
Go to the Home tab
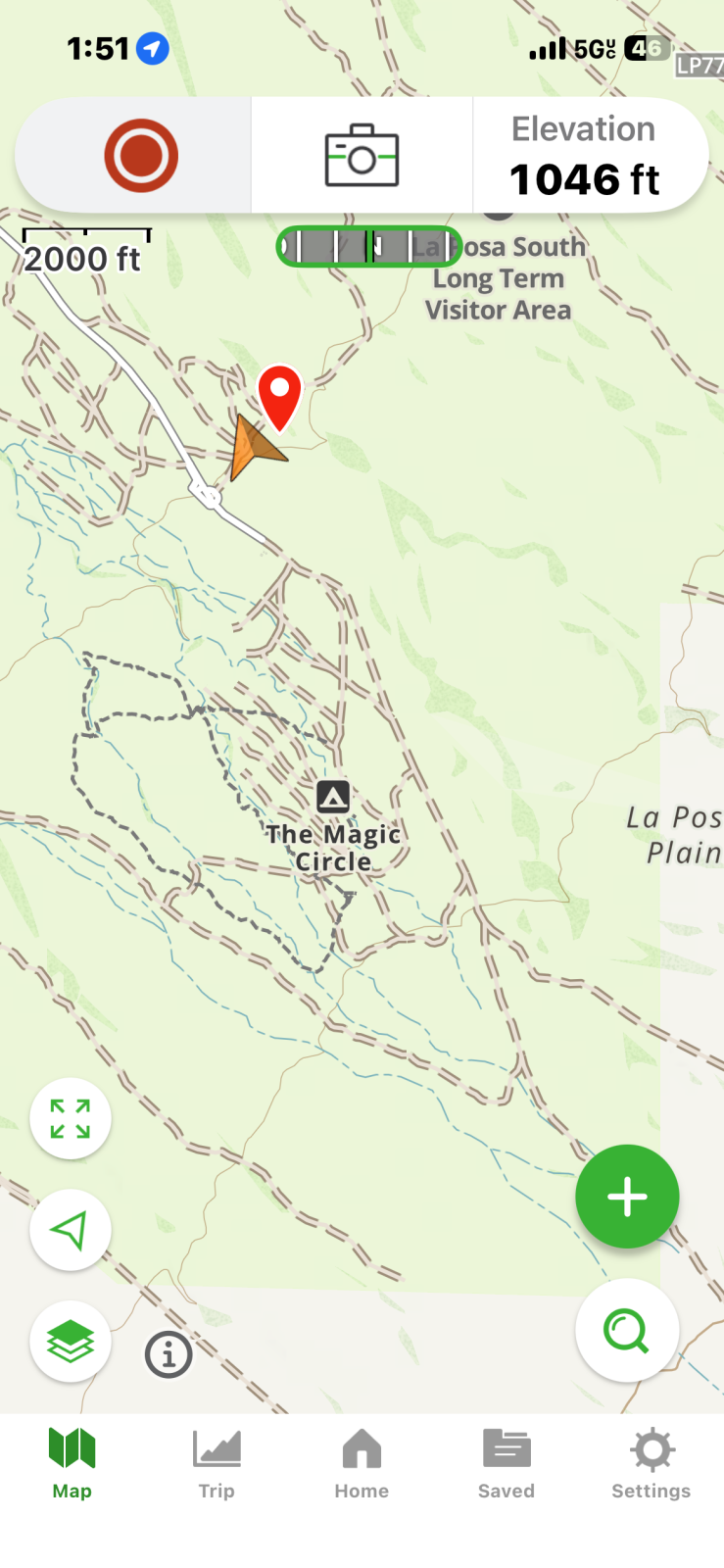tap(362, 1464)
